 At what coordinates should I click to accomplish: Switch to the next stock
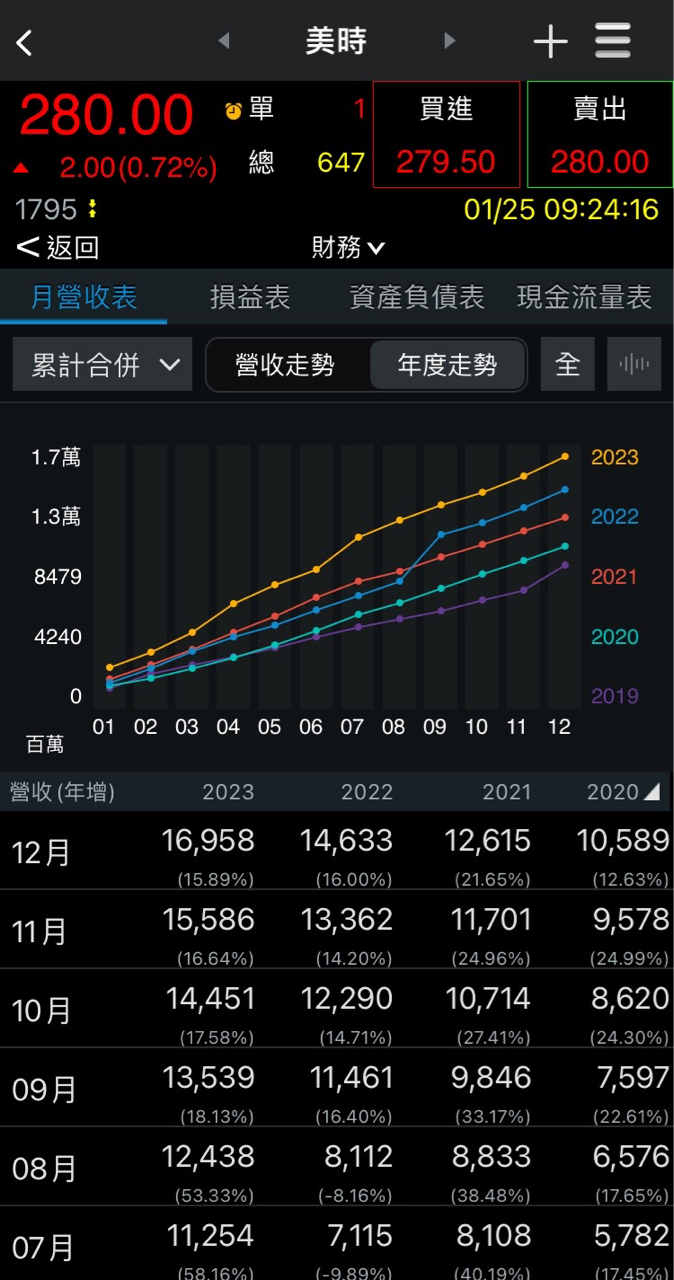pyautogui.click(x=449, y=41)
